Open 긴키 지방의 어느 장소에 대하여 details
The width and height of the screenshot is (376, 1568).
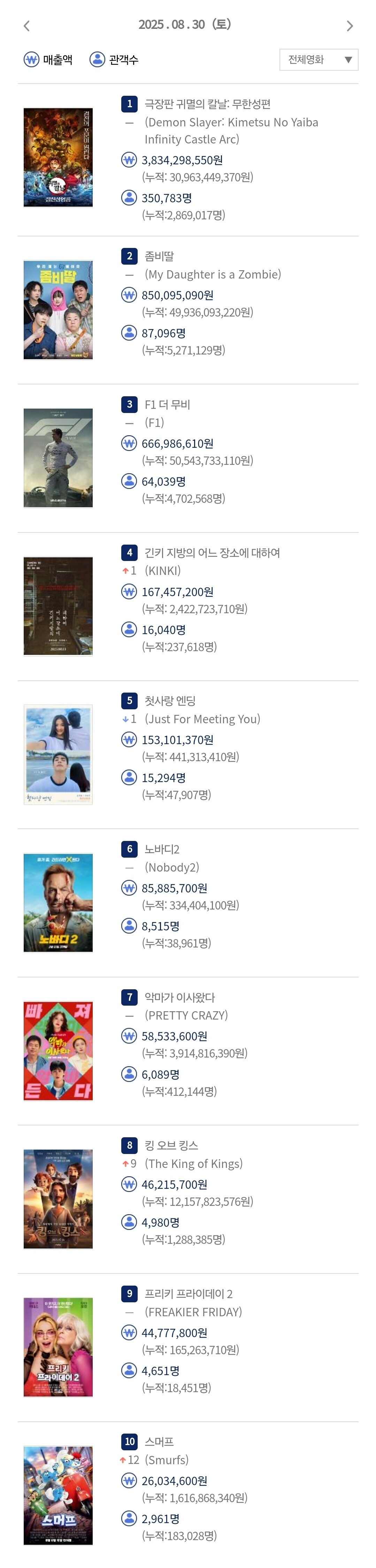tap(212, 553)
